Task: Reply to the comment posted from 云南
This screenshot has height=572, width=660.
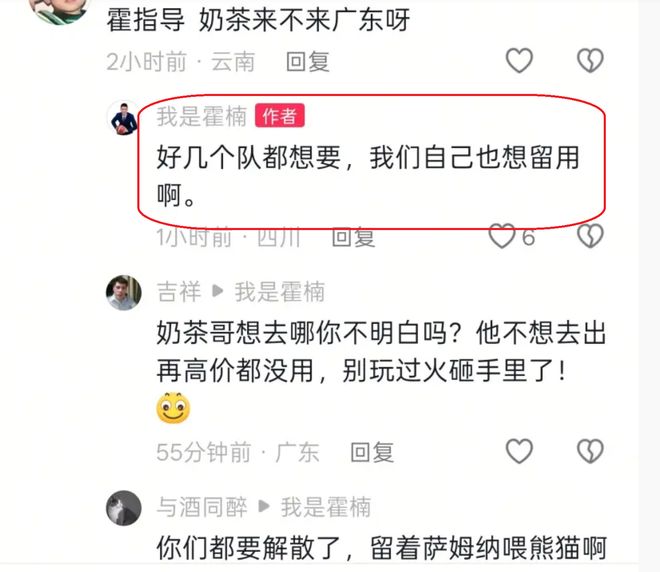Action: coord(307,61)
